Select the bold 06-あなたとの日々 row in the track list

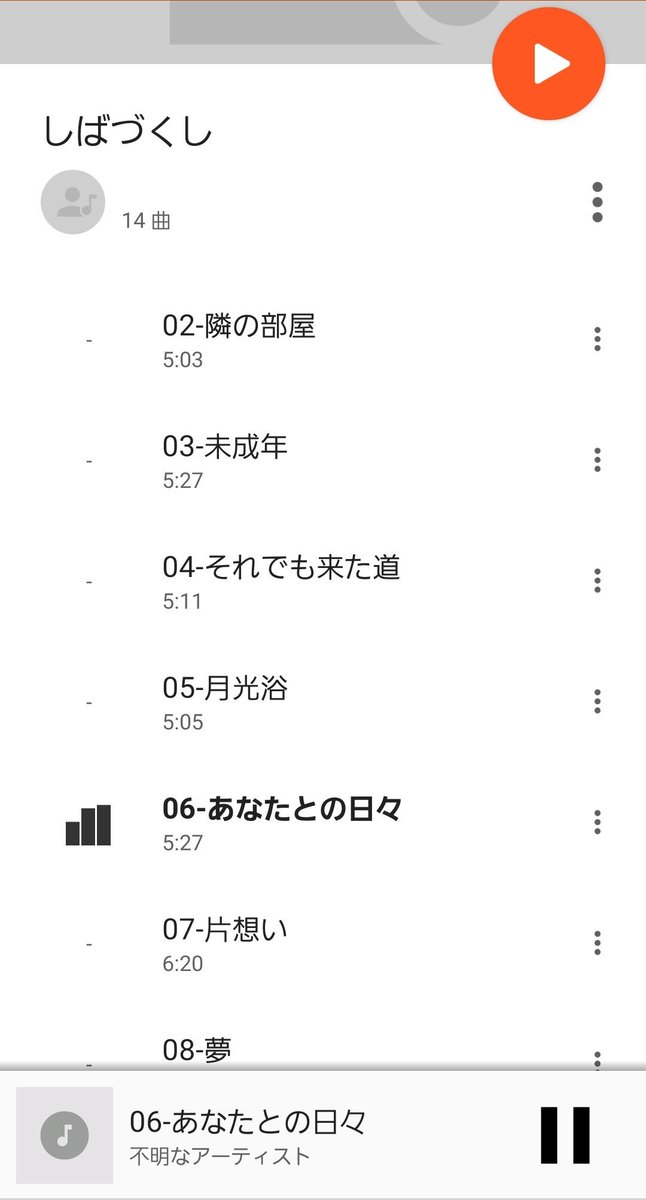point(323,823)
